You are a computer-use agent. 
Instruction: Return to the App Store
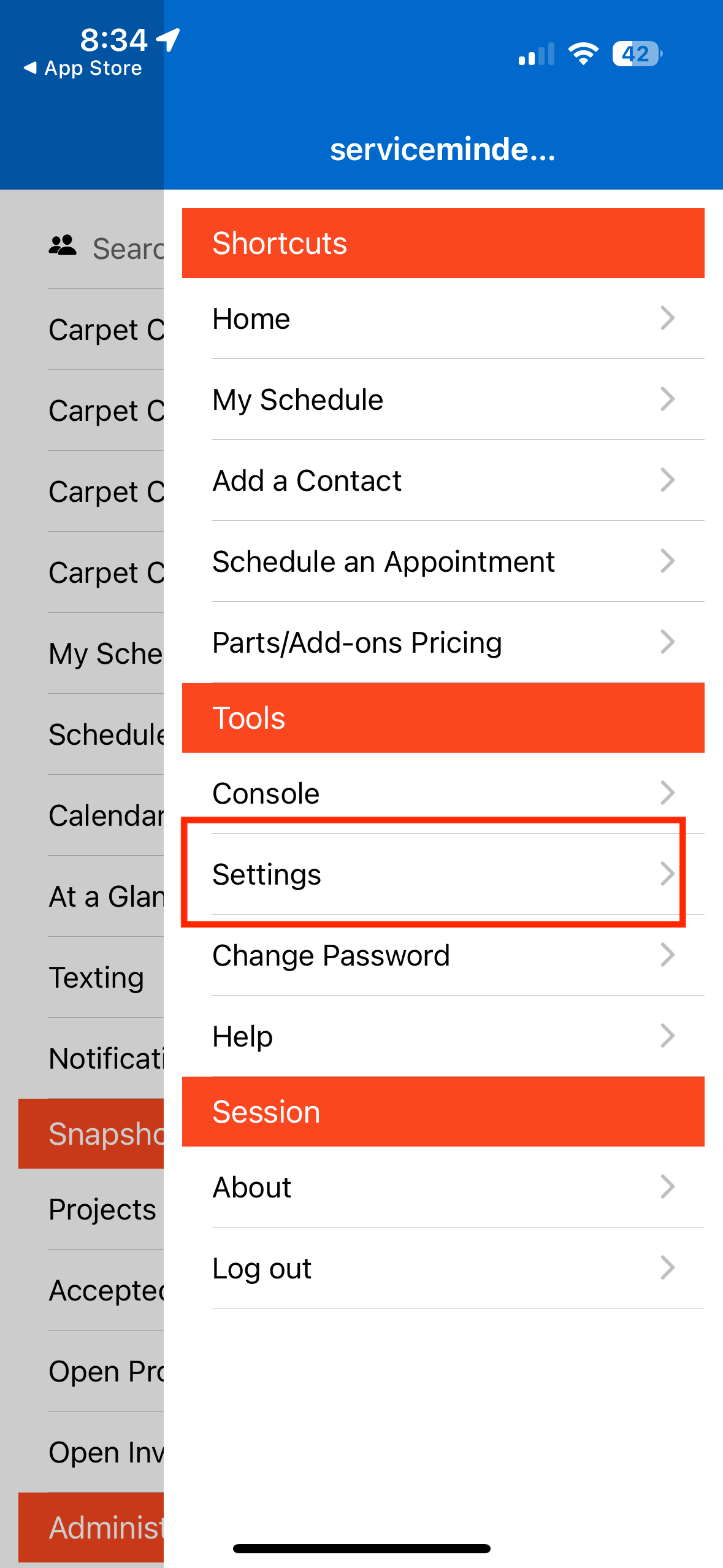[83, 68]
